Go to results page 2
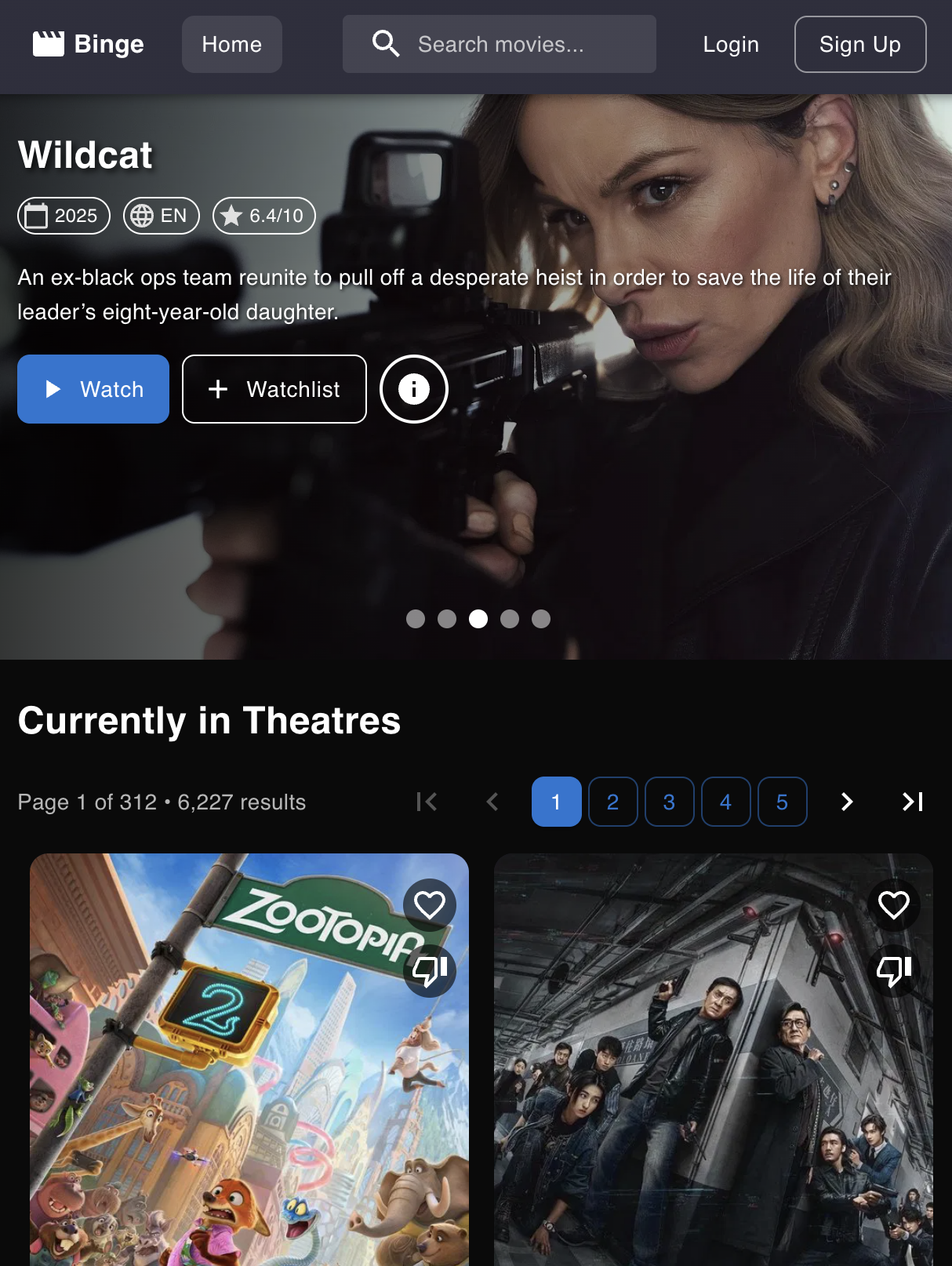 tap(612, 802)
